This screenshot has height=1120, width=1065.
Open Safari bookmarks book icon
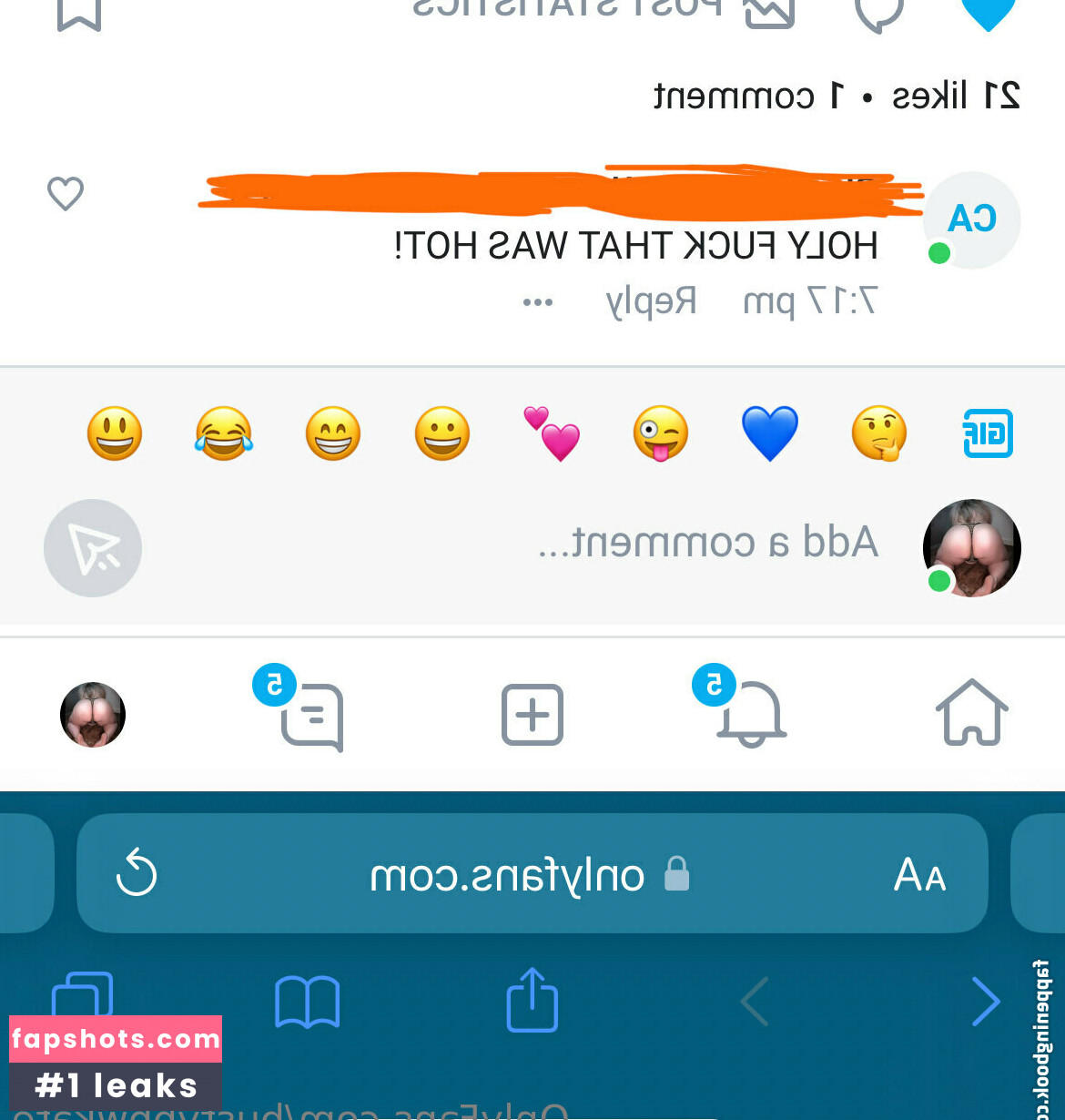click(x=308, y=1002)
